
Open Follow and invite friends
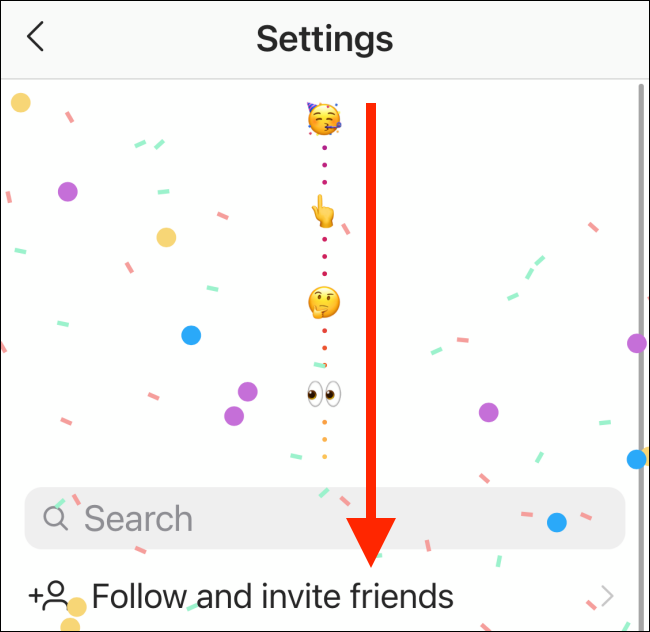click(x=272, y=597)
